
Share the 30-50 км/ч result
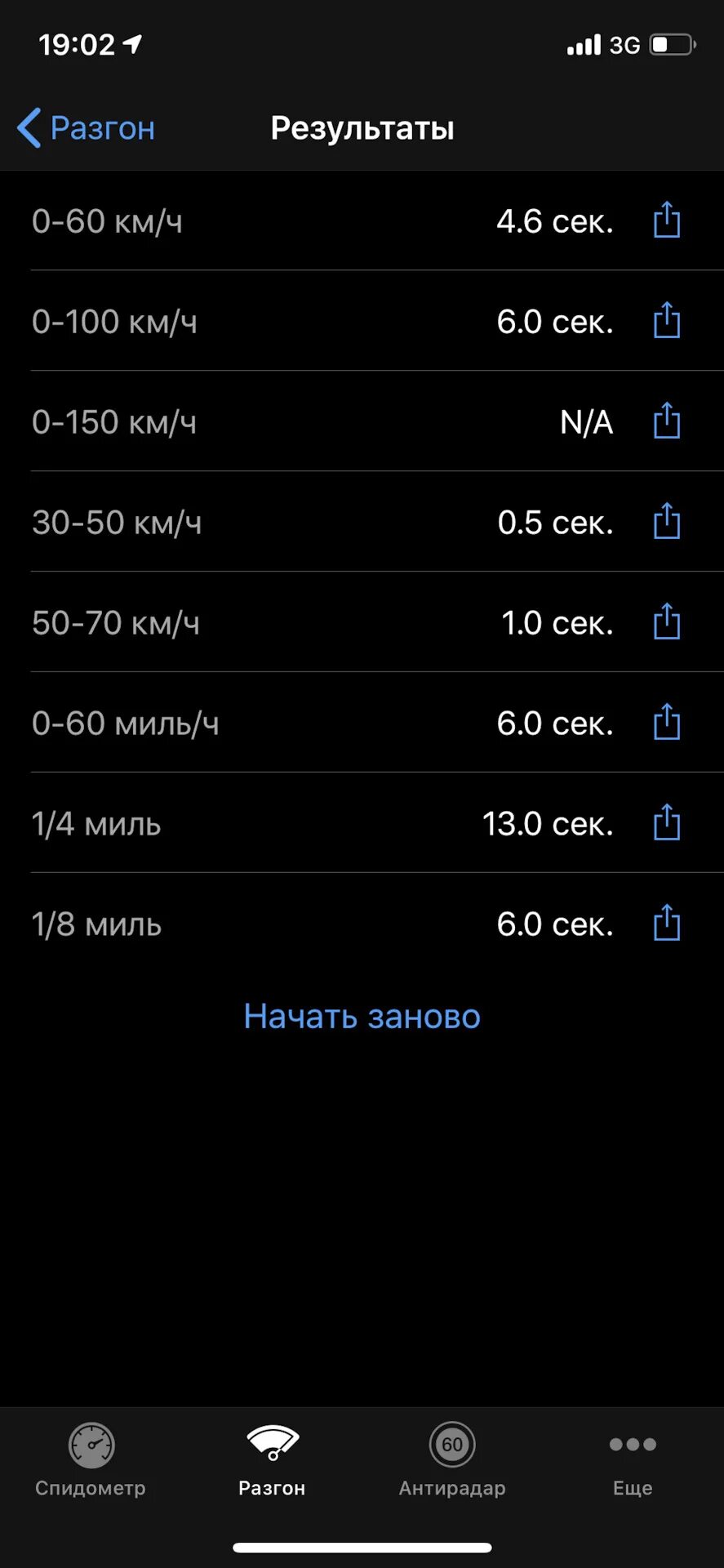pyautogui.click(x=667, y=521)
